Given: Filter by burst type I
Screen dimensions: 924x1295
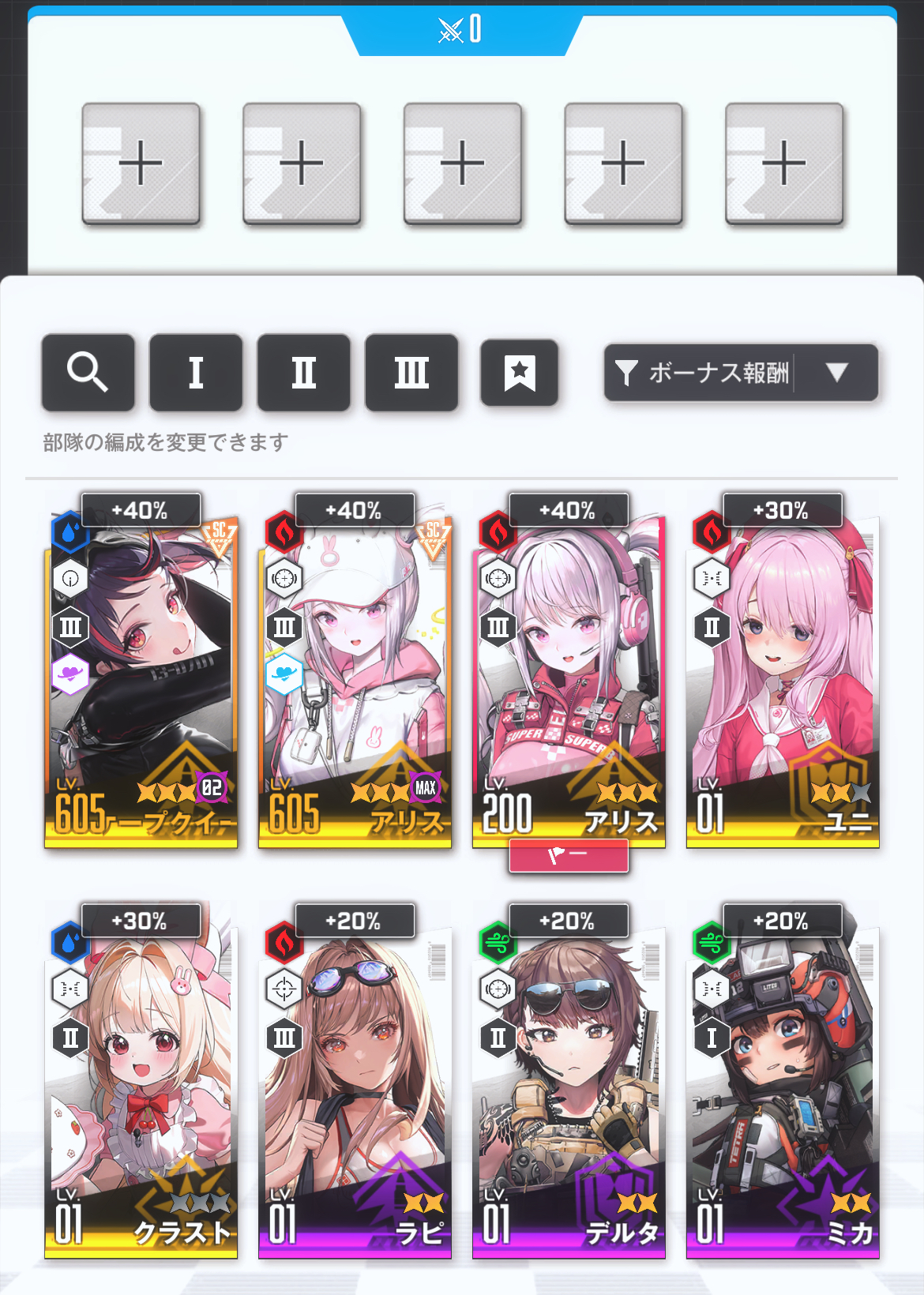Looking at the screenshot, I should pos(195,372).
